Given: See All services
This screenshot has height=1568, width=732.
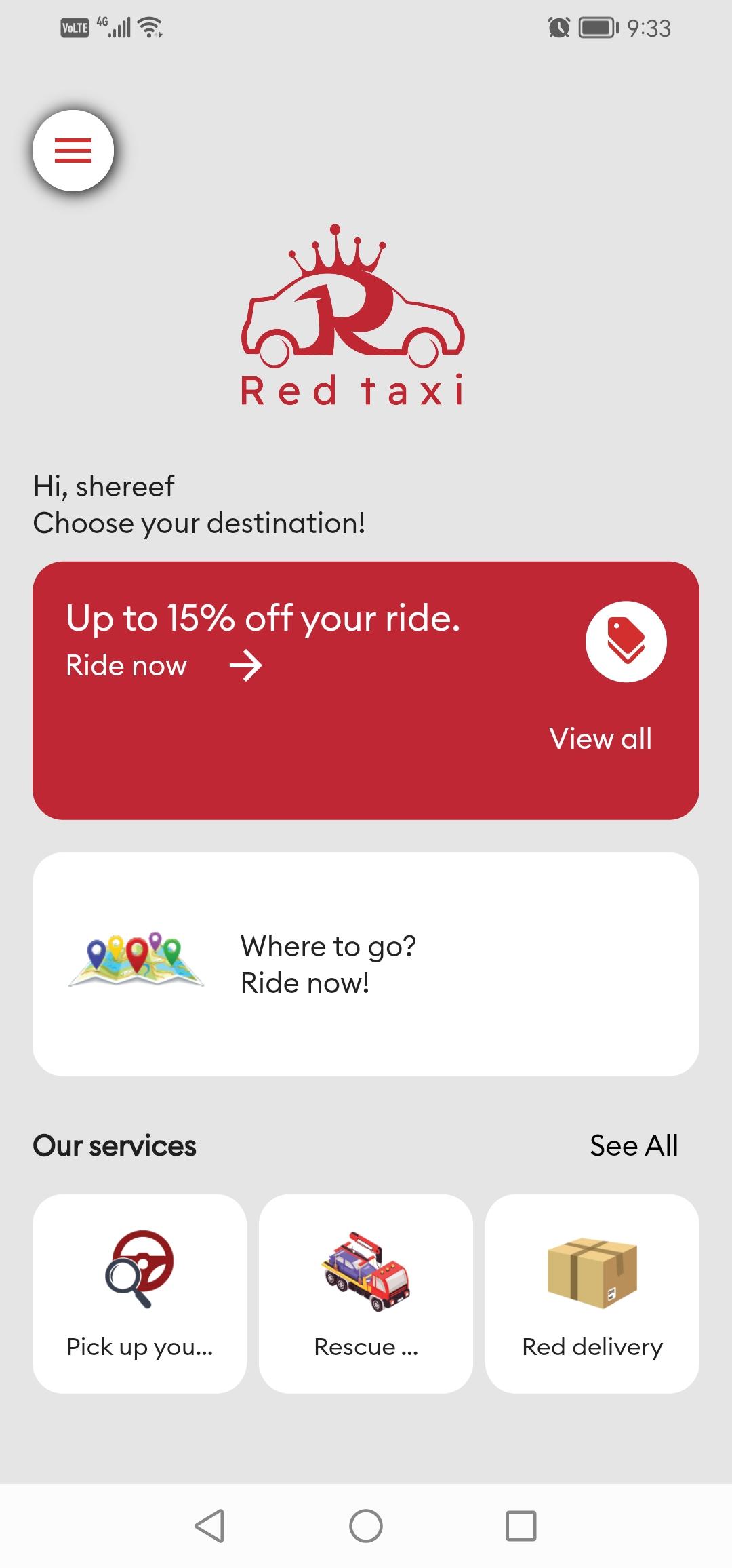Looking at the screenshot, I should click(634, 1145).
